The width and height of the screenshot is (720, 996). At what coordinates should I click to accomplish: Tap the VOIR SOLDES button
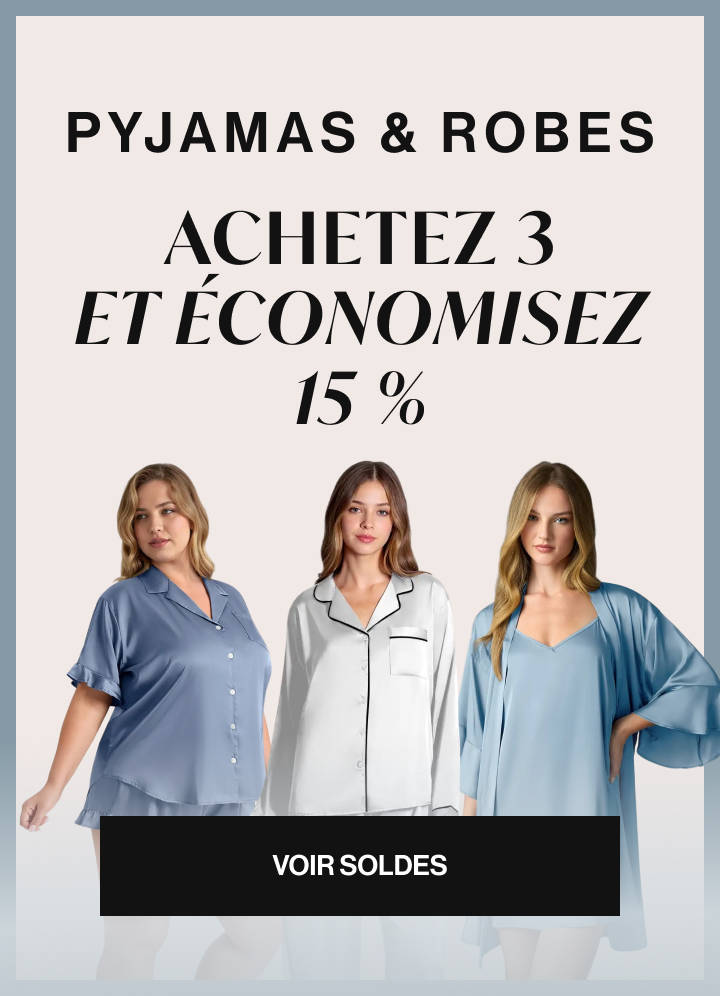coord(360,865)
